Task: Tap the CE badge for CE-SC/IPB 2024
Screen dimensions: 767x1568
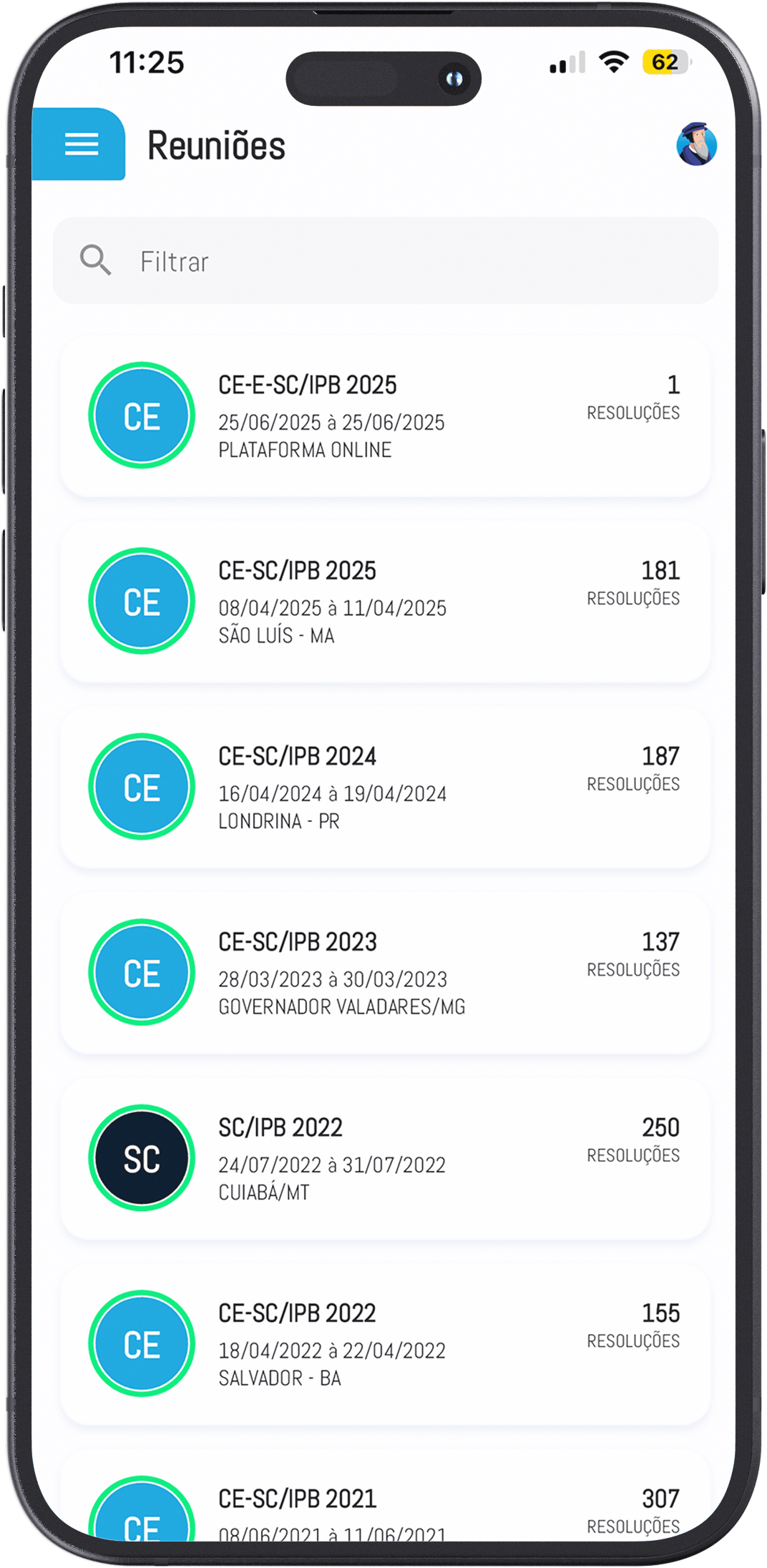Action: click(x=141, y=787)
